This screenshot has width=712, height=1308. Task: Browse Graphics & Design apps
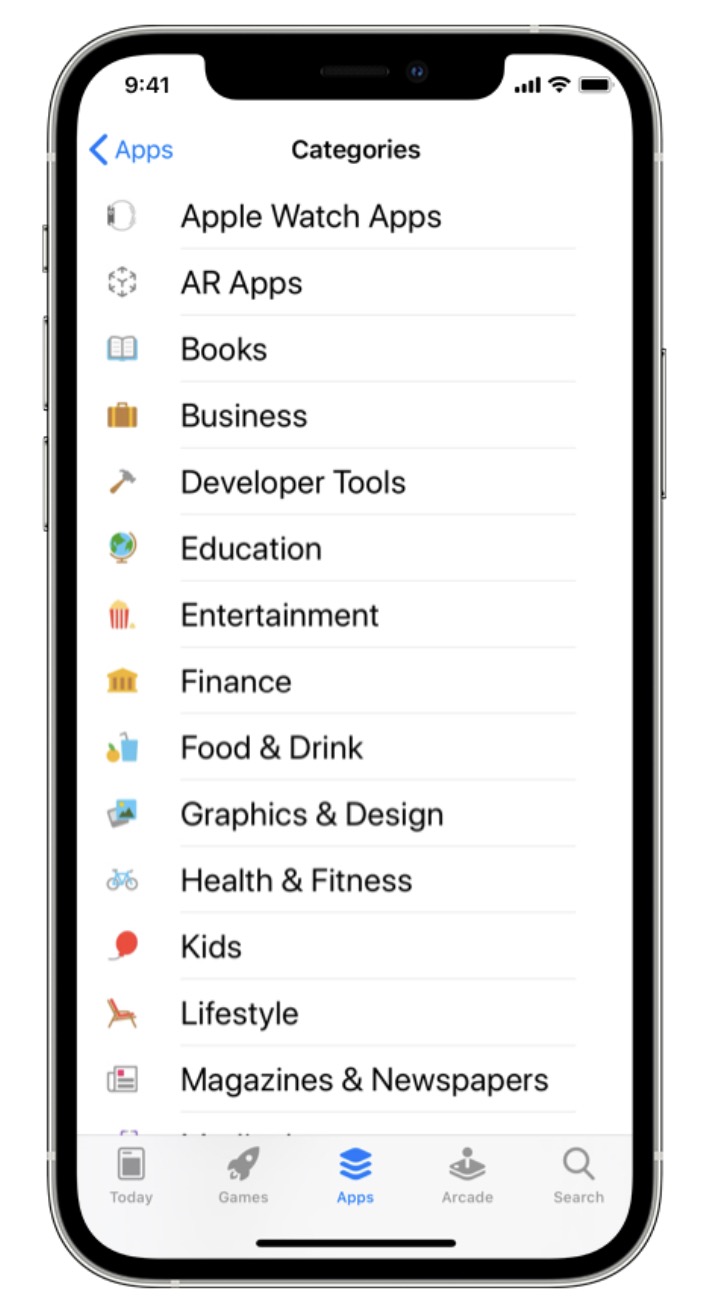click(311, 814)
